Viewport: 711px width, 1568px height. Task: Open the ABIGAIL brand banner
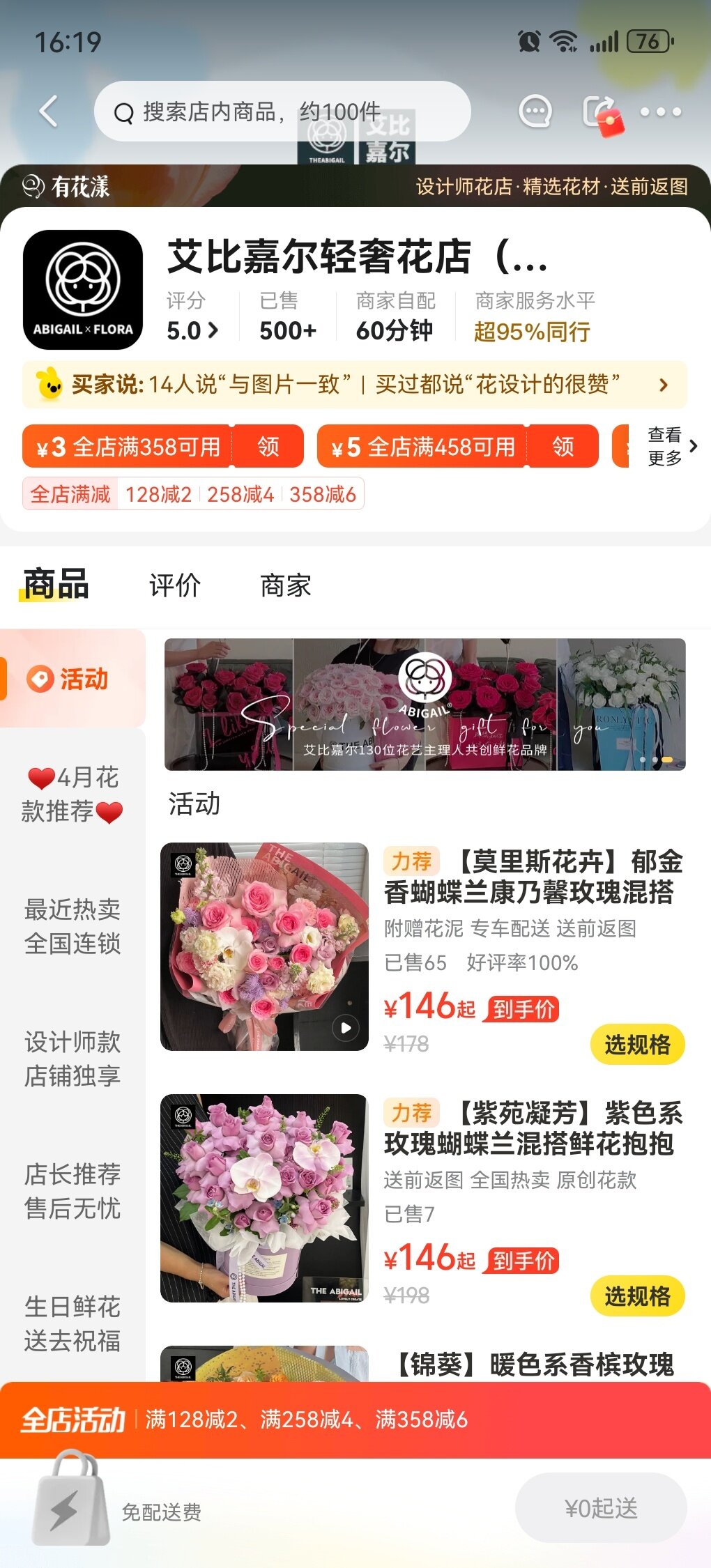coord(425,704)
